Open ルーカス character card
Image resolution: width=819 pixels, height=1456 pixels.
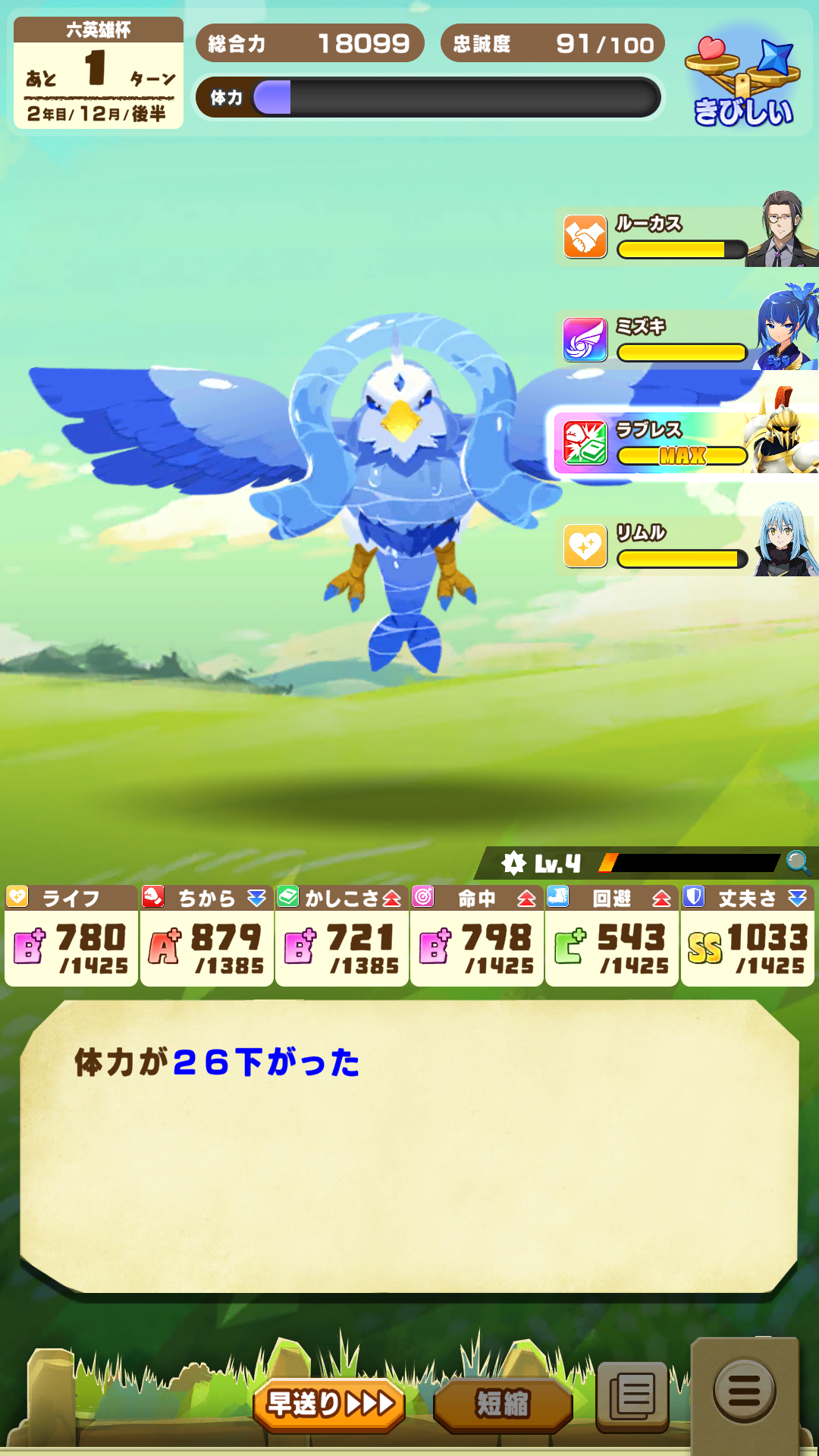[686, 237]
